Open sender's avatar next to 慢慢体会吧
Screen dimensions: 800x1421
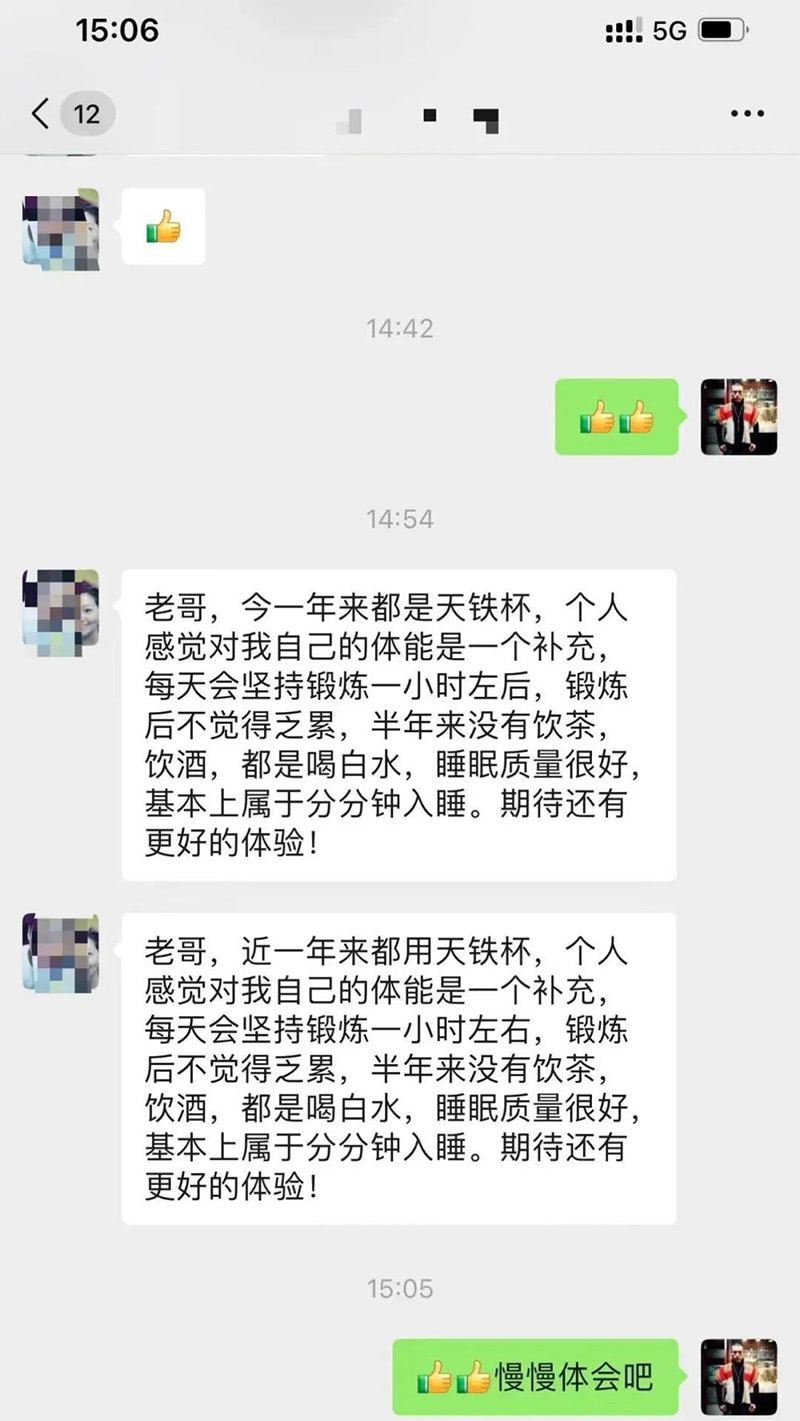739,1377
